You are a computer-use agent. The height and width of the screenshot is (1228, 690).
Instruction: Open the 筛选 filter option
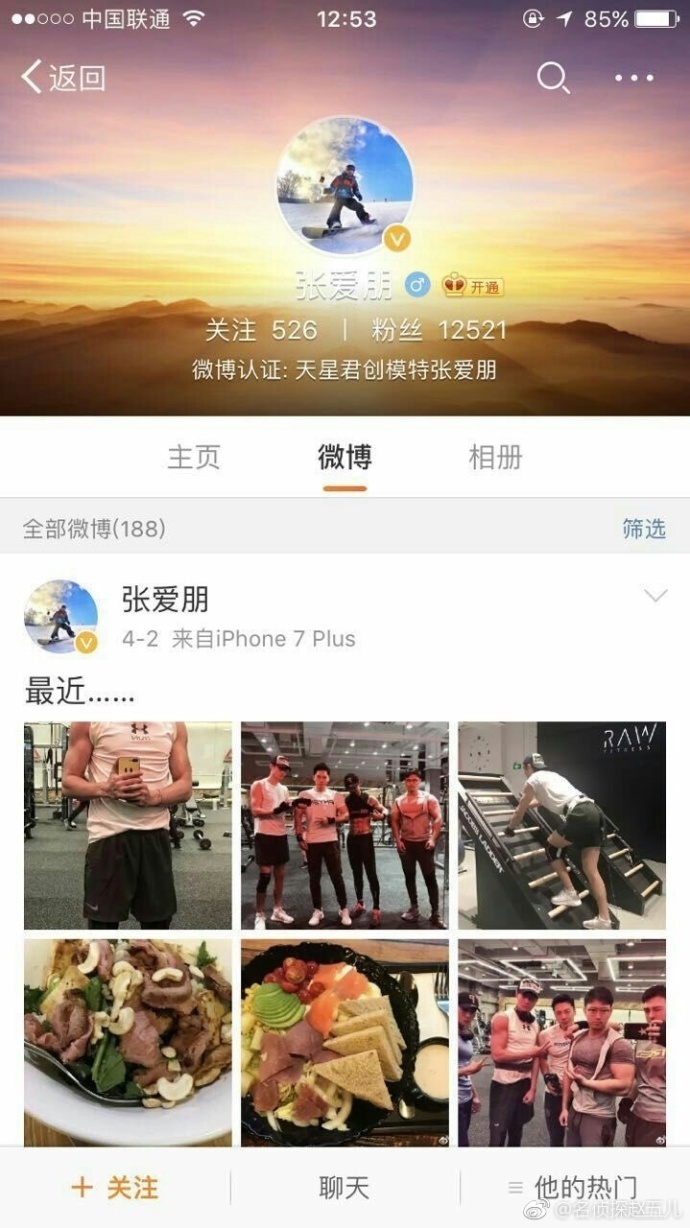point(643,528)
